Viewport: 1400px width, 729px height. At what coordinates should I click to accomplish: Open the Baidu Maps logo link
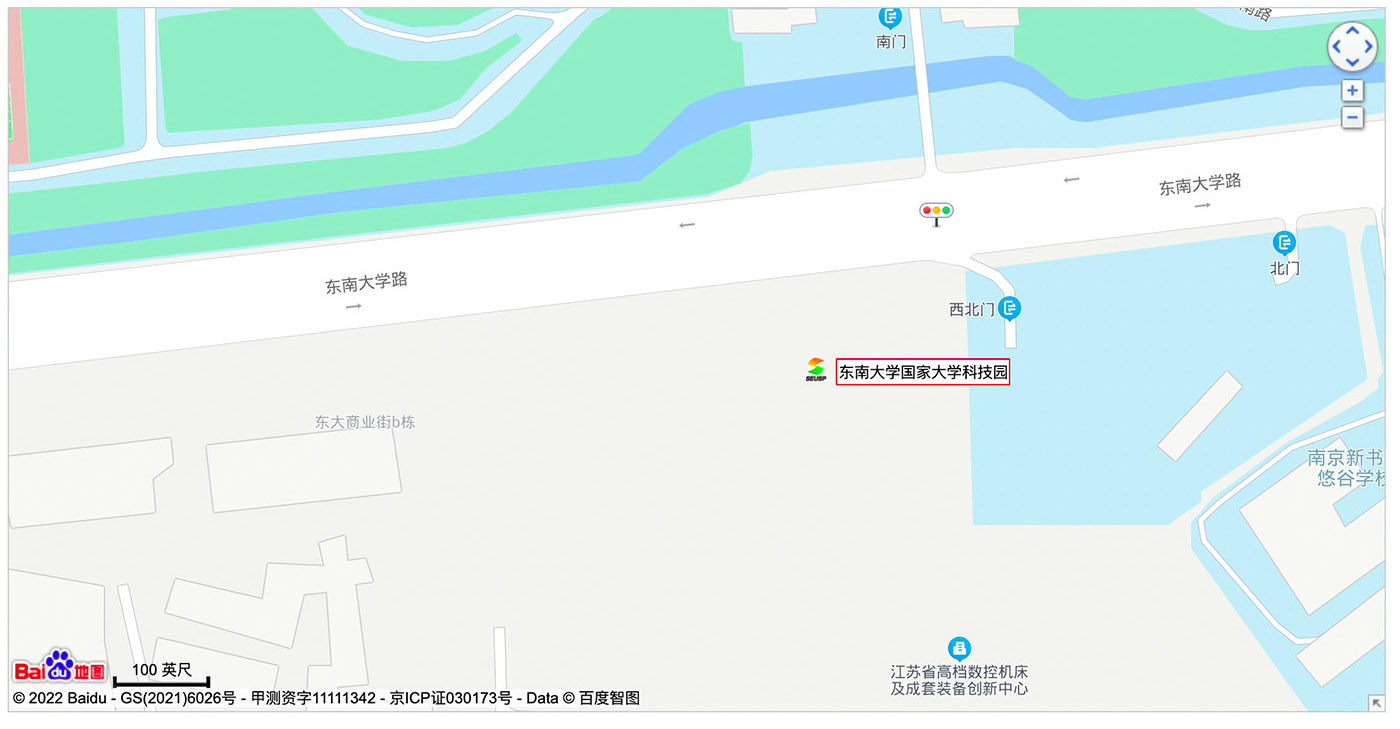click(x=59, y=667)
